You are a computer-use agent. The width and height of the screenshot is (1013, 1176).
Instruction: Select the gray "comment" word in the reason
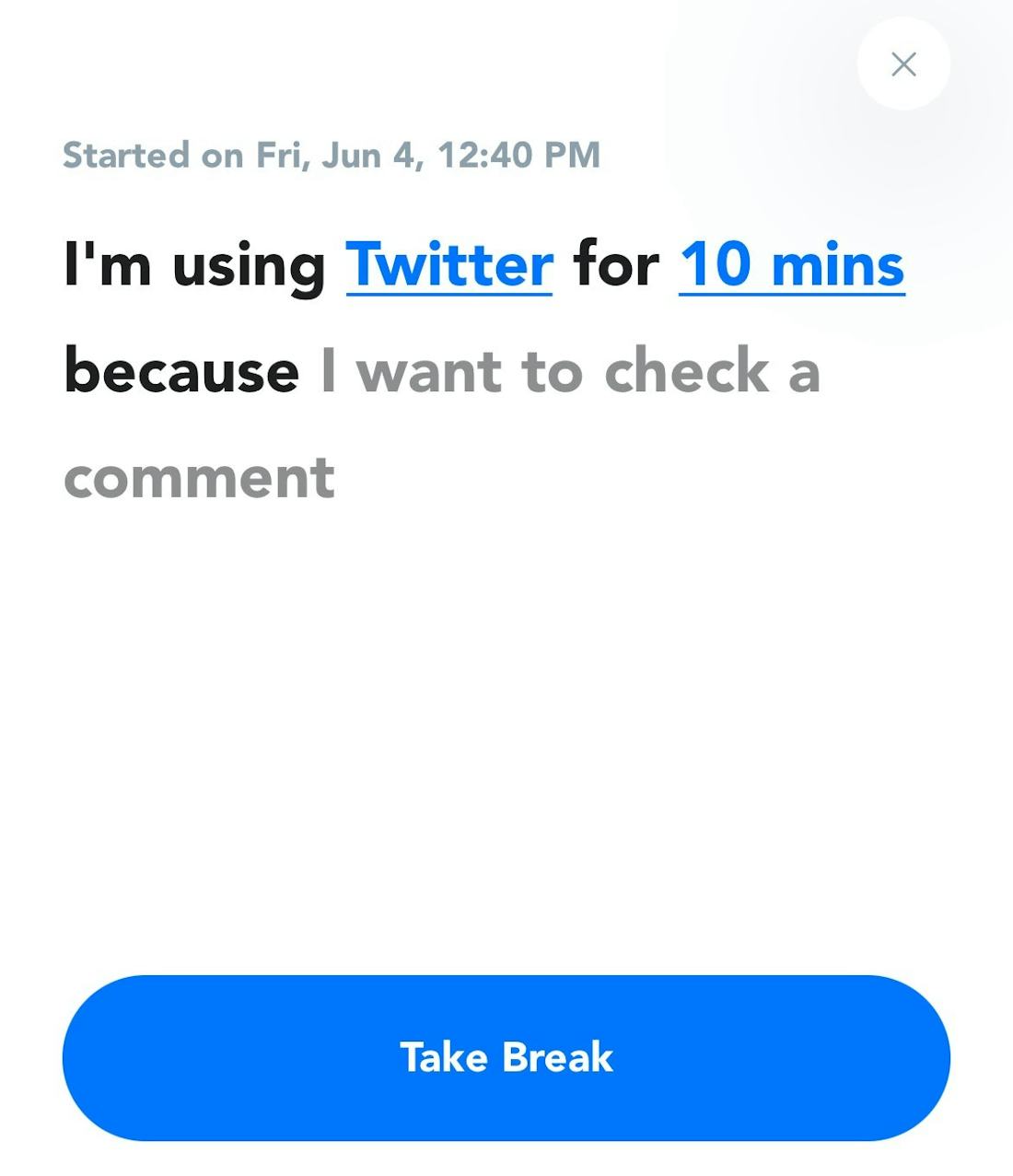click(197, 477)
